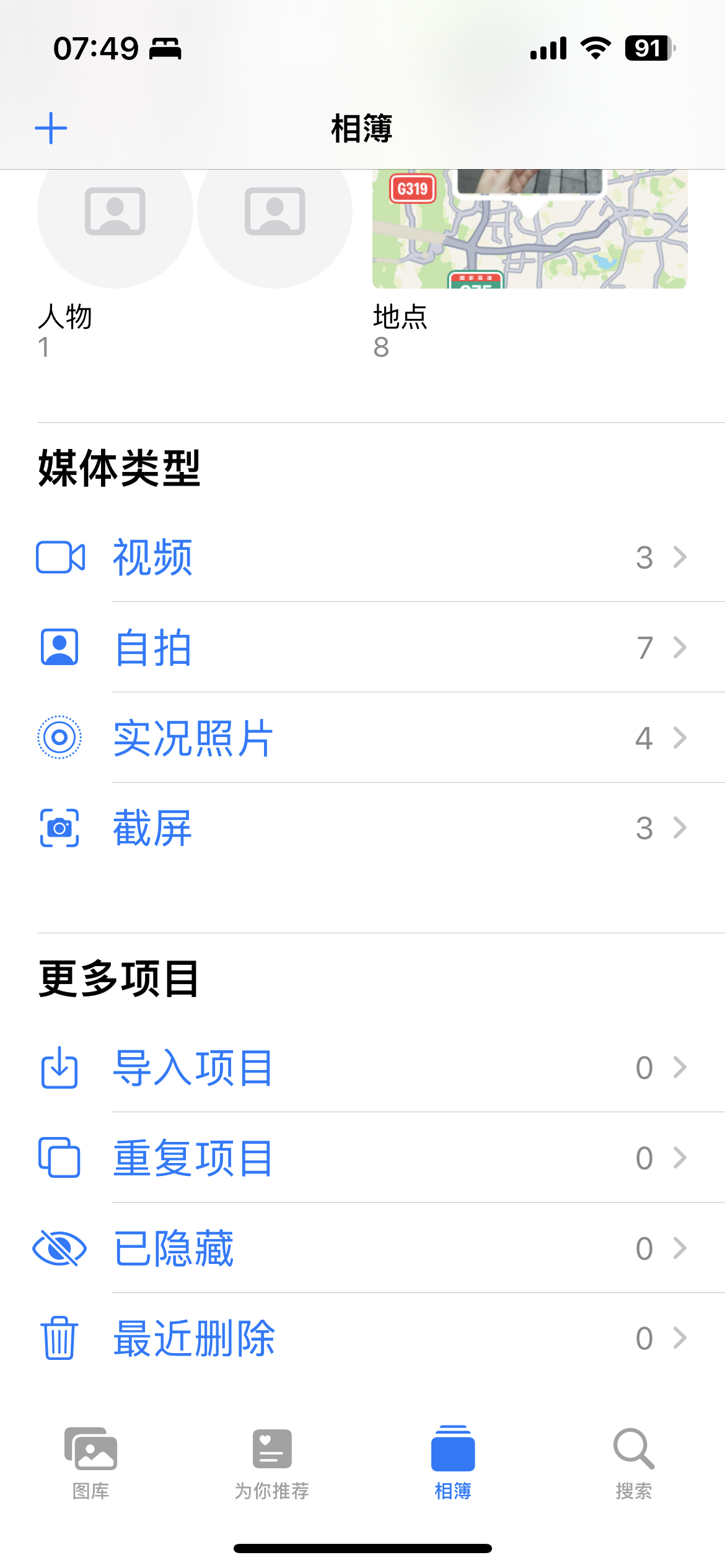Open 自拍 (Selfies) media type
This screenshot has height=1568, width=725.
362,648
